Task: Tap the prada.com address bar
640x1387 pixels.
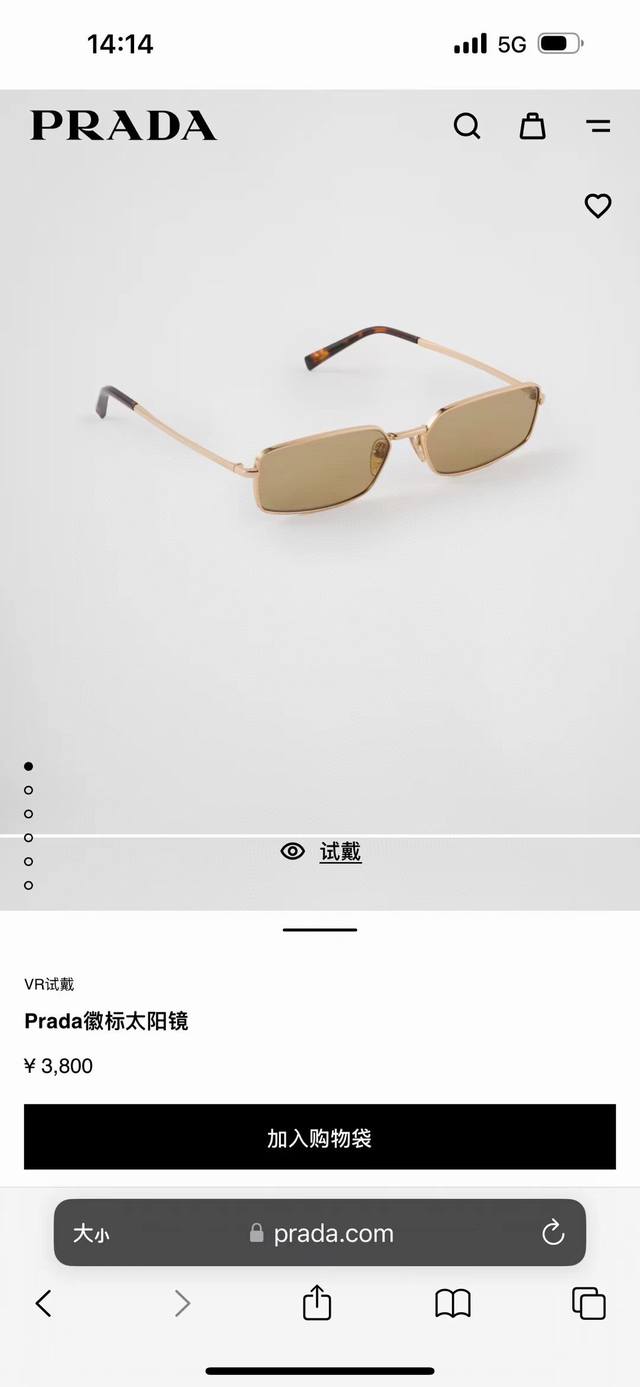Action: (x=322, y=1233)
